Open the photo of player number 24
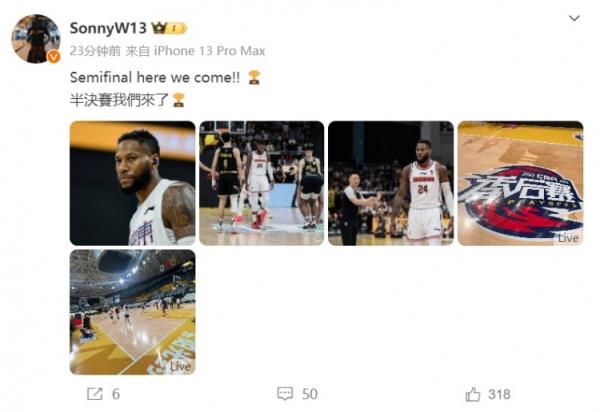The width and height of the screenshot is (600, 412). tap(390, 183)
